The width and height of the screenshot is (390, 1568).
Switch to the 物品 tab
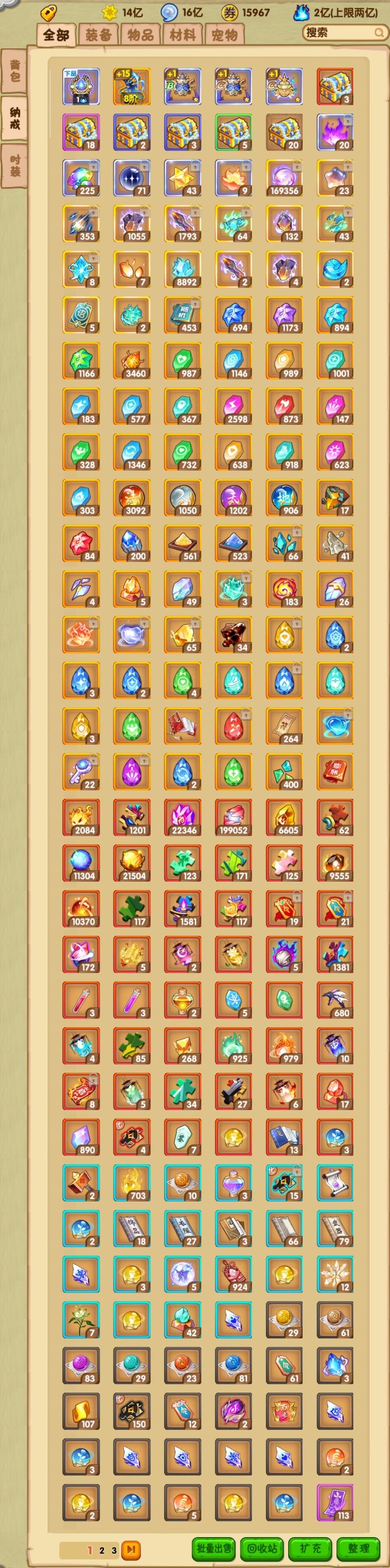[140, 36]
